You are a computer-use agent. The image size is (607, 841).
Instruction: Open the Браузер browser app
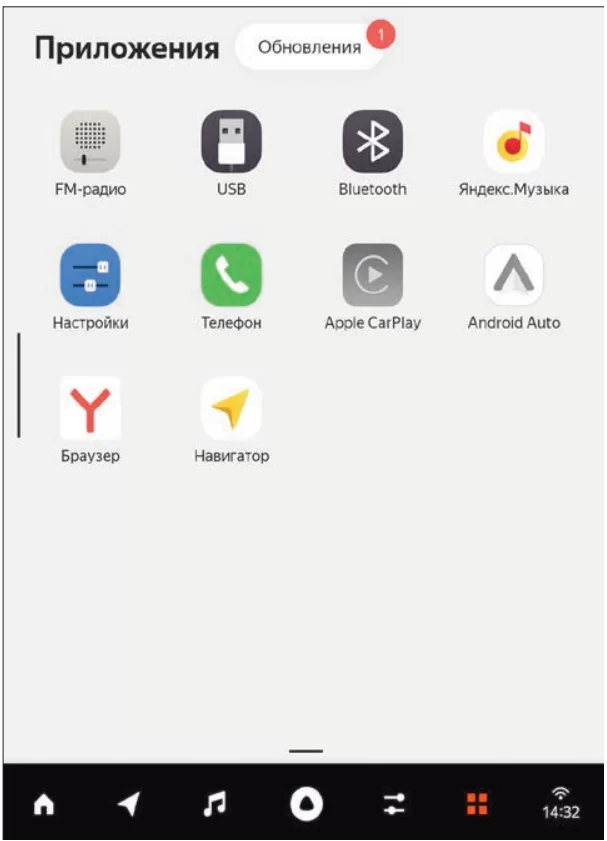click(x=90, y=408)
